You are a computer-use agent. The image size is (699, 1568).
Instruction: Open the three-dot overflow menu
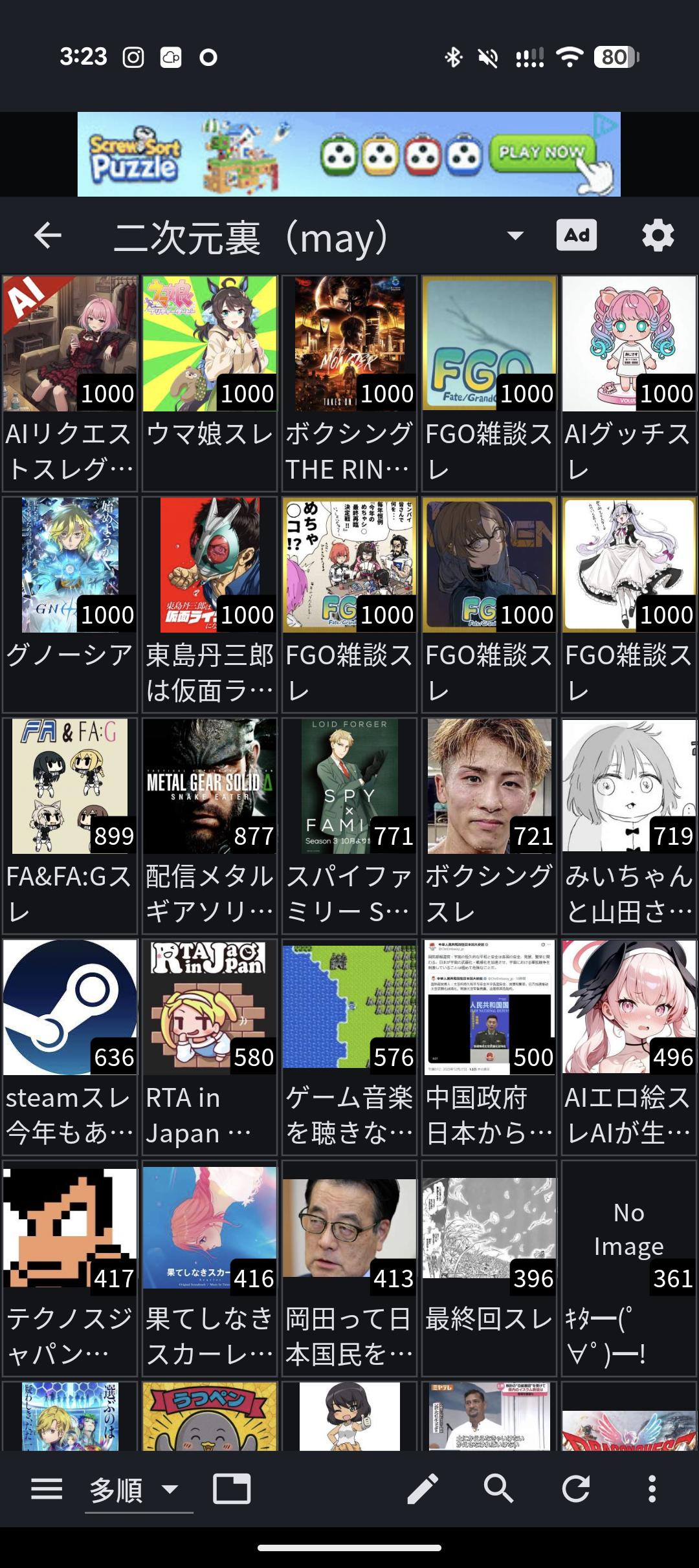652,1489
